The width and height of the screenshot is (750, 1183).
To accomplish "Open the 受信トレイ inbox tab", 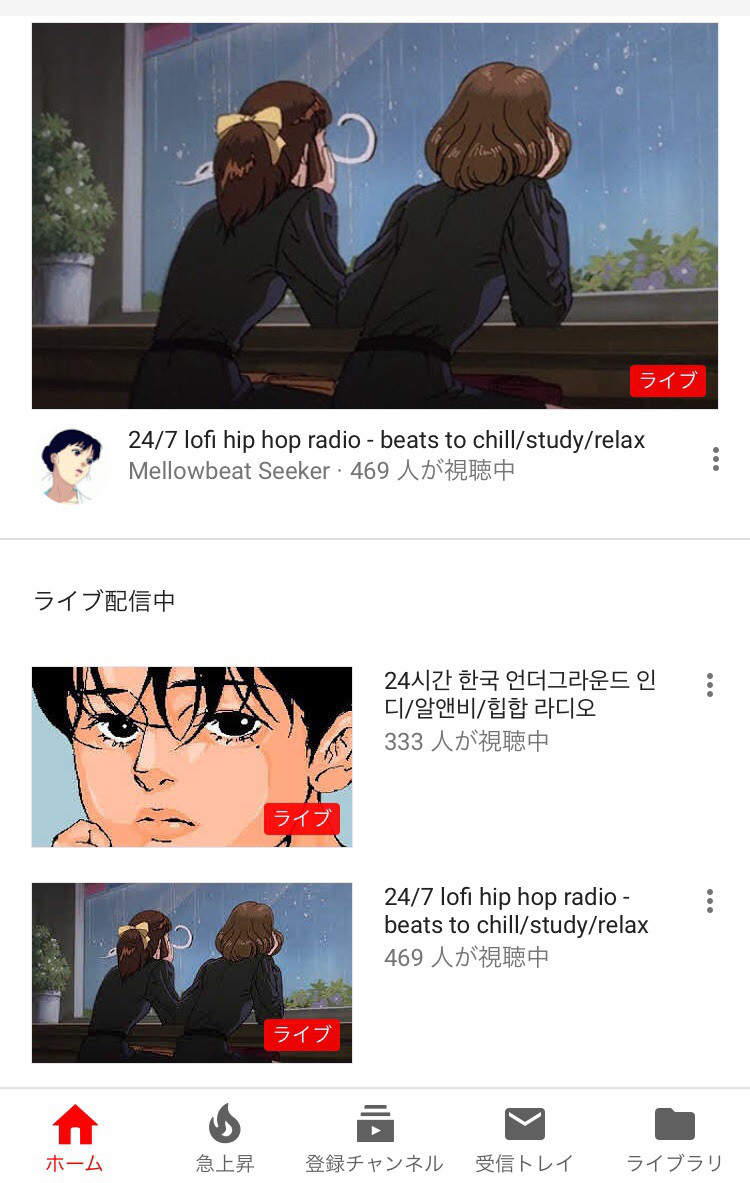I will point(524,1138).
